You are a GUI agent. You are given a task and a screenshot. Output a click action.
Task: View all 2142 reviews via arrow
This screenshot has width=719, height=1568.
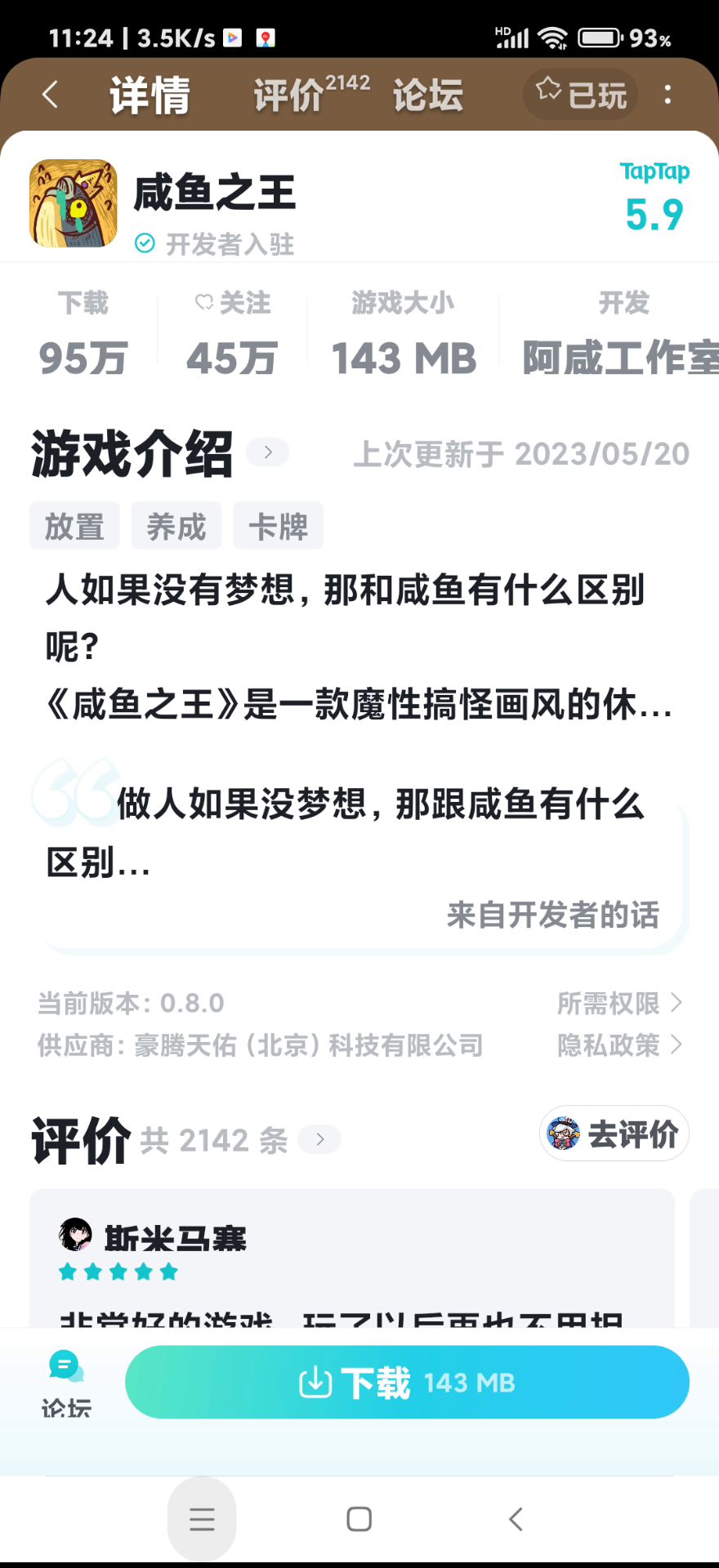[320, 1139]
